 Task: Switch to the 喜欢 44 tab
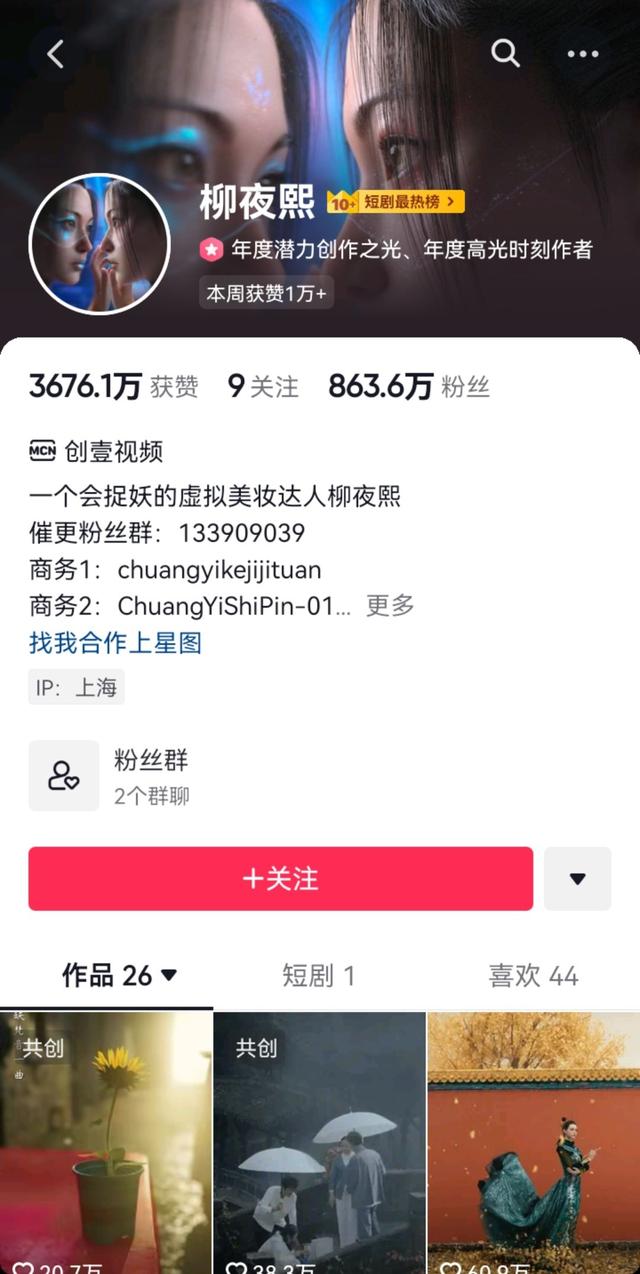pos(532,975)
